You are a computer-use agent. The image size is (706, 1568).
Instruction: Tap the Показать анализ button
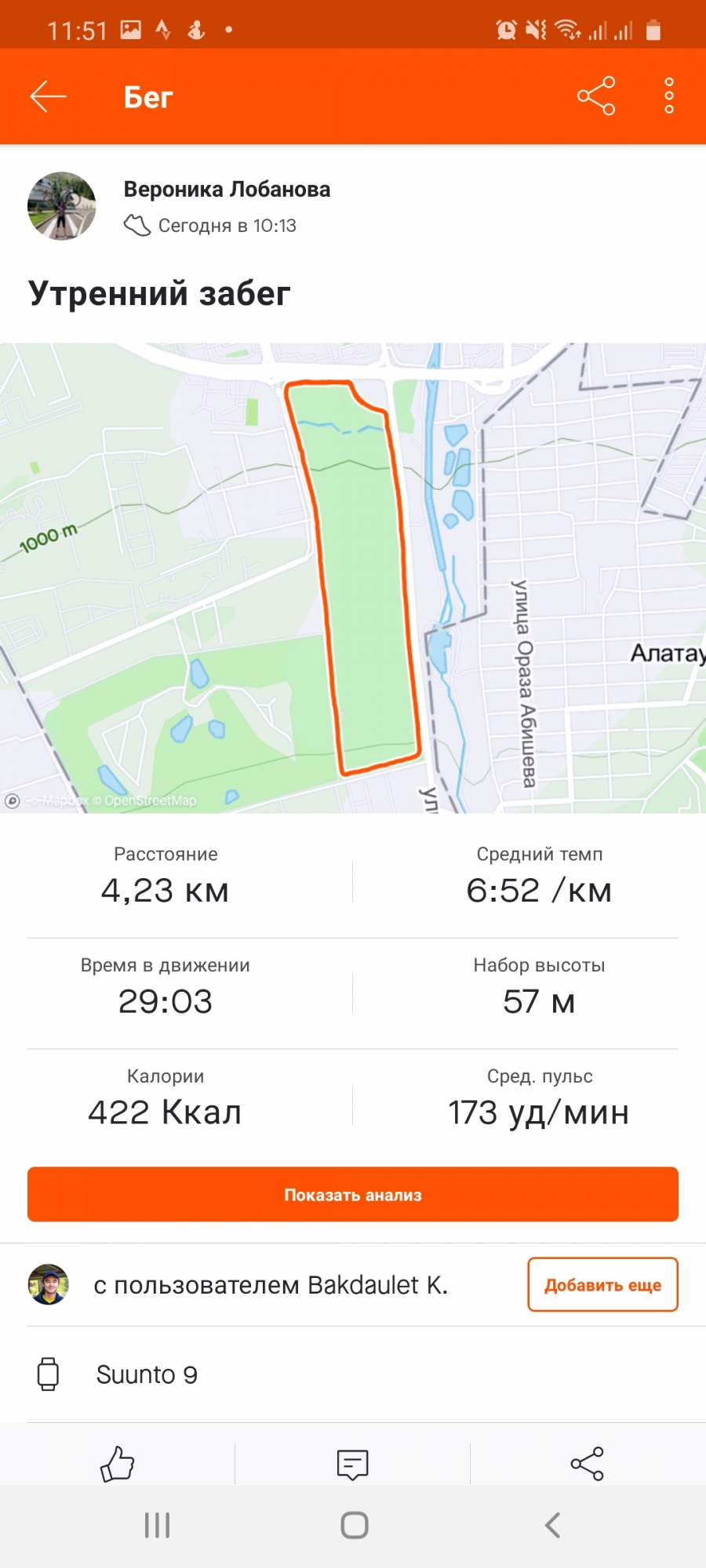point(353,1195)
